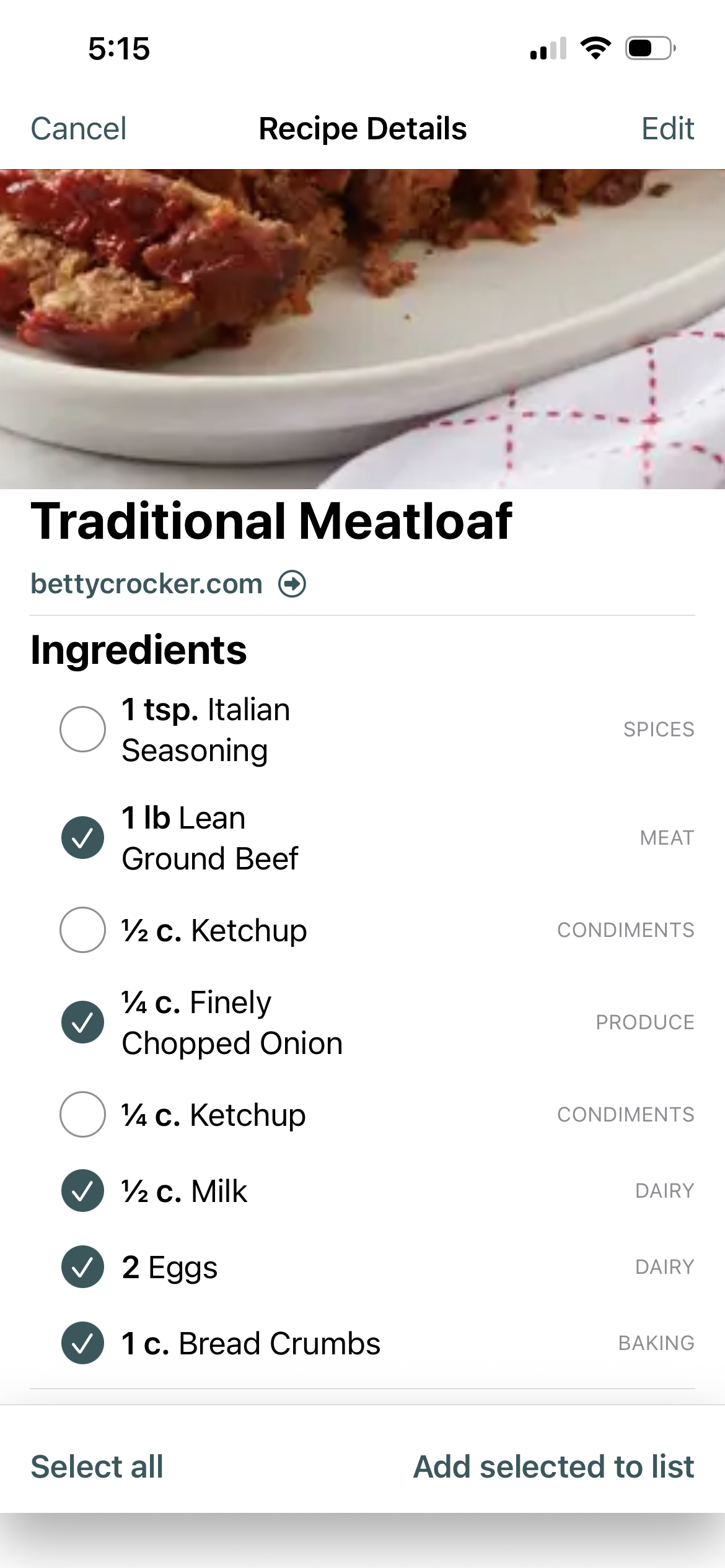Uncheck the Lean Ground Beef ingredient

coord(82,837)
